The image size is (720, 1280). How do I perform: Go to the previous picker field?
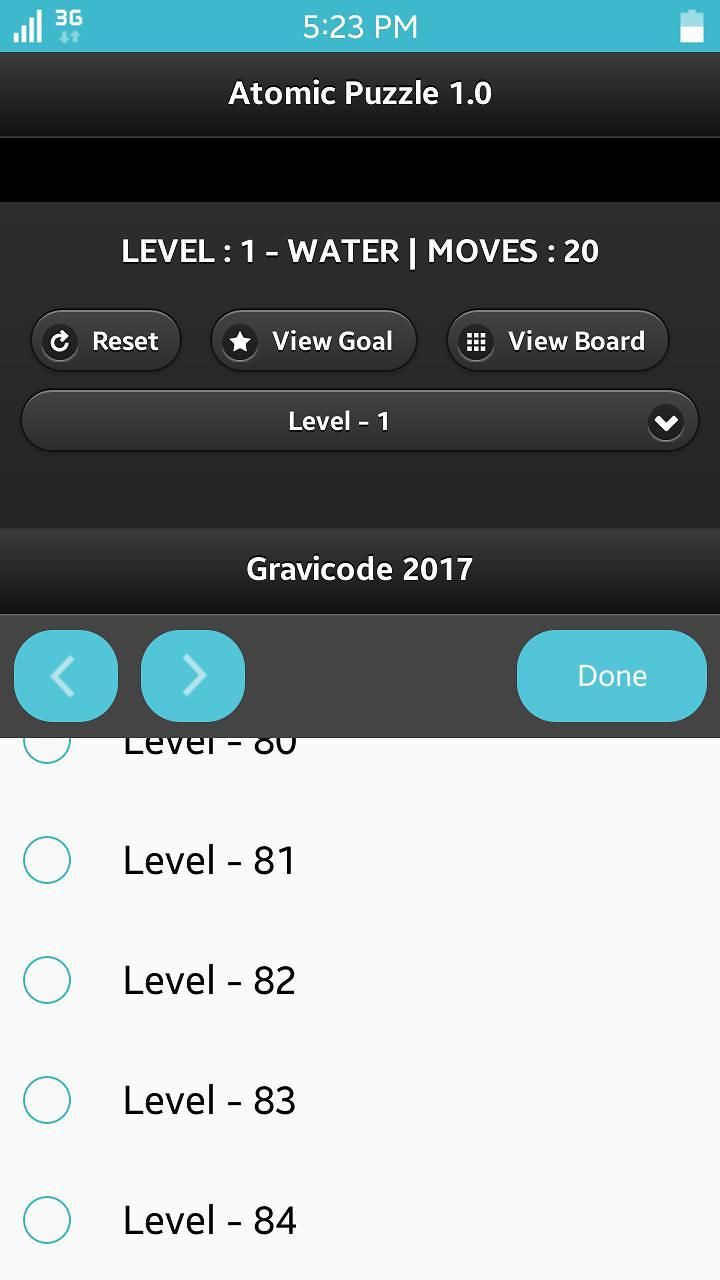pos(66,676)
